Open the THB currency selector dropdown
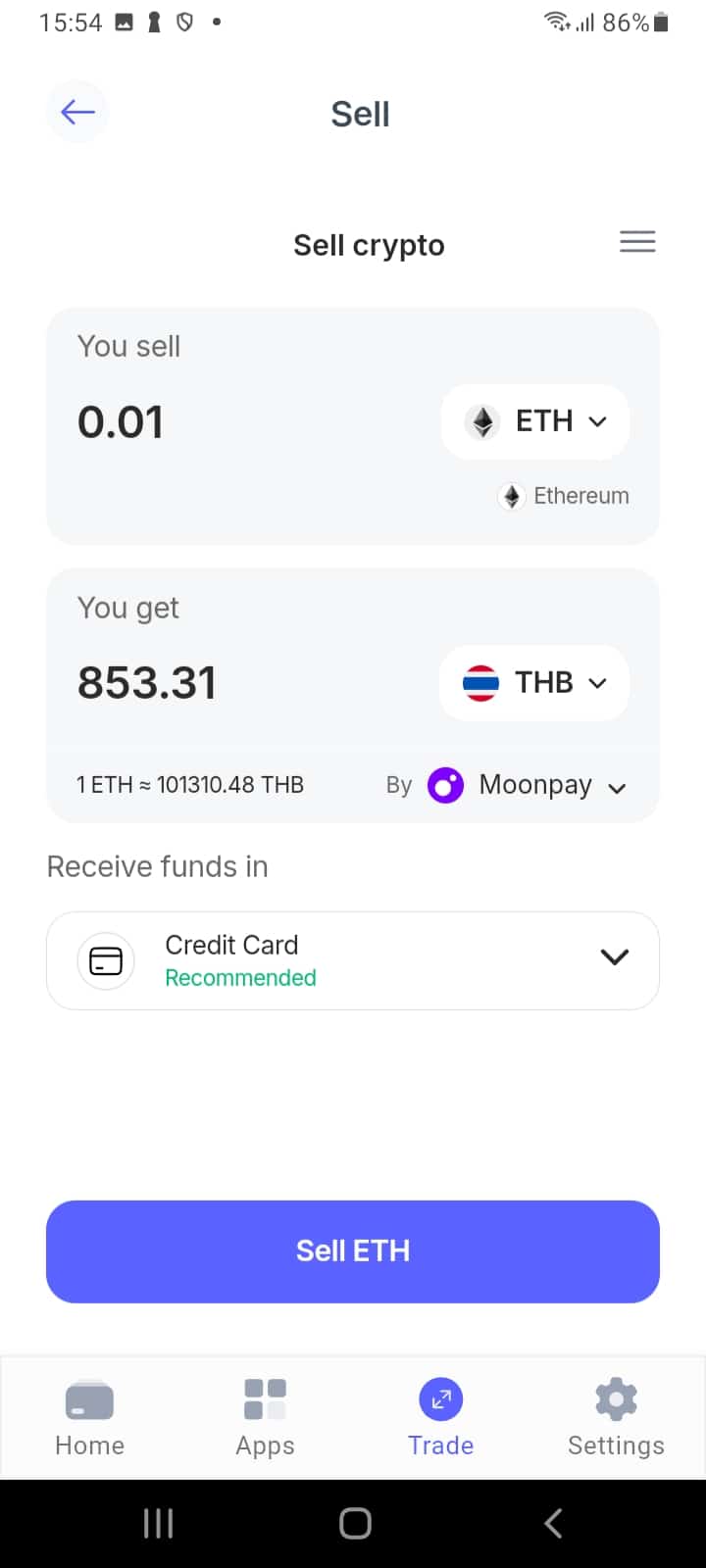The image size is (706, 1568). click(x=534, y=683)
